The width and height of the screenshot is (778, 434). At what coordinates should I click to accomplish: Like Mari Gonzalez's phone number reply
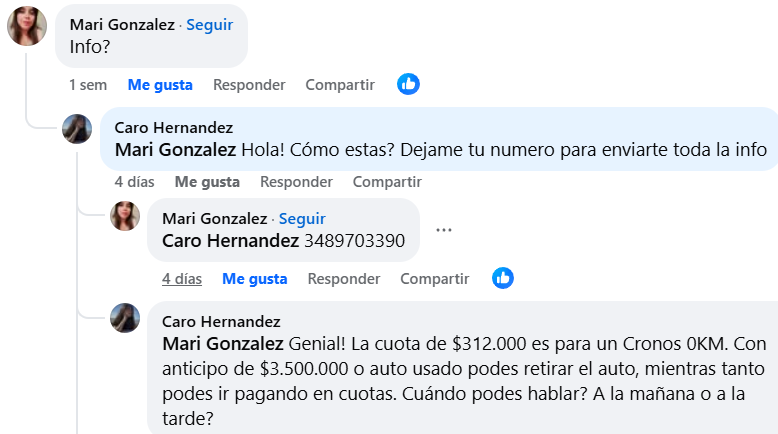[255, 279]
